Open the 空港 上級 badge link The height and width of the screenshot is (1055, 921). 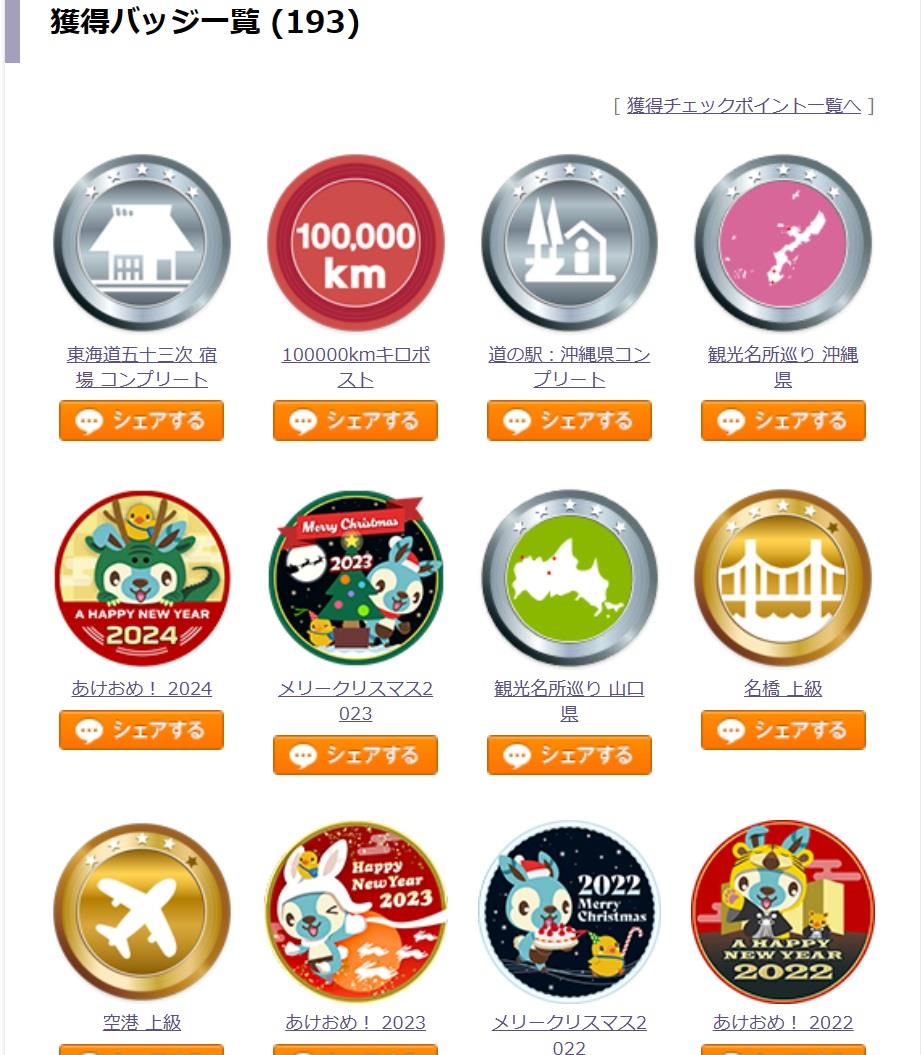pyautogui.click(x=141, y=1022)
